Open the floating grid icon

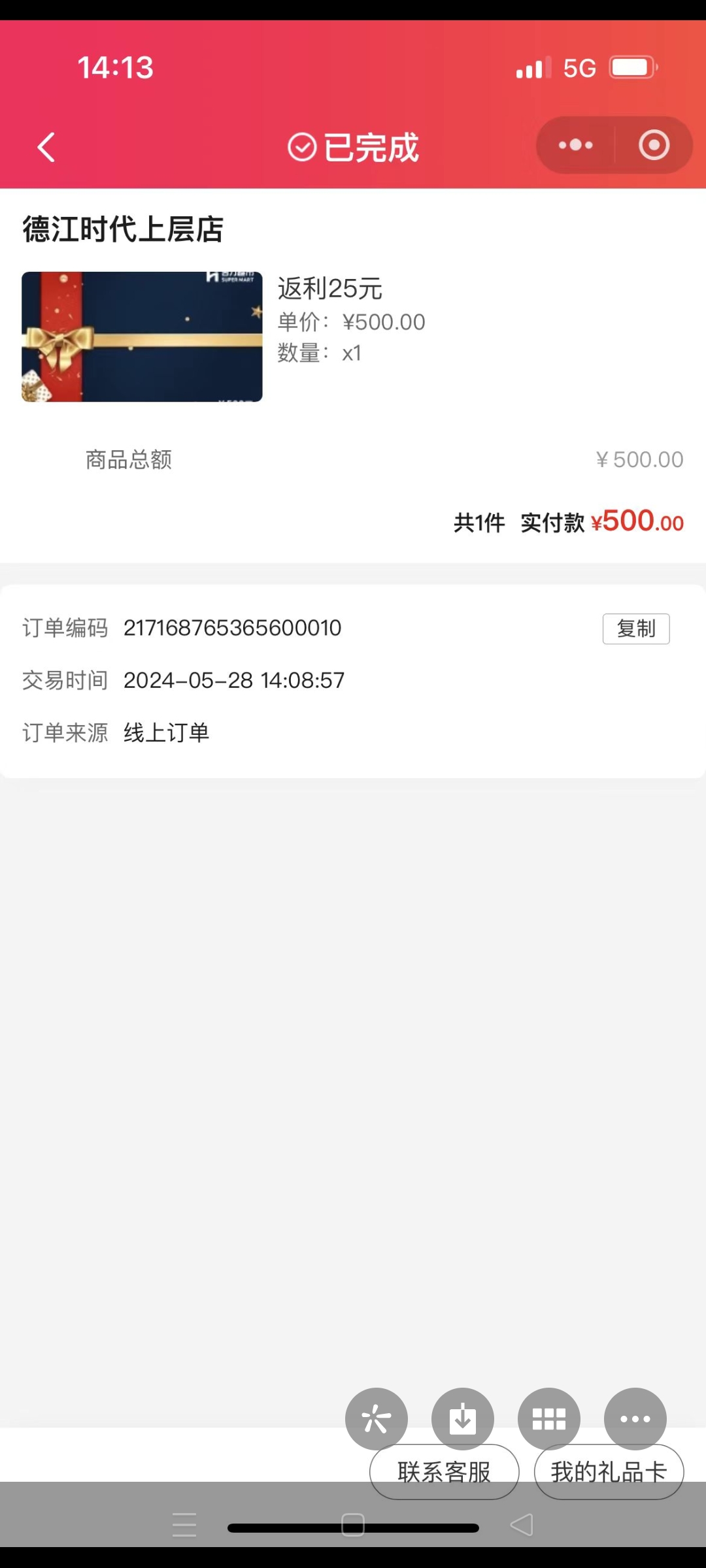pos(549,1419)
